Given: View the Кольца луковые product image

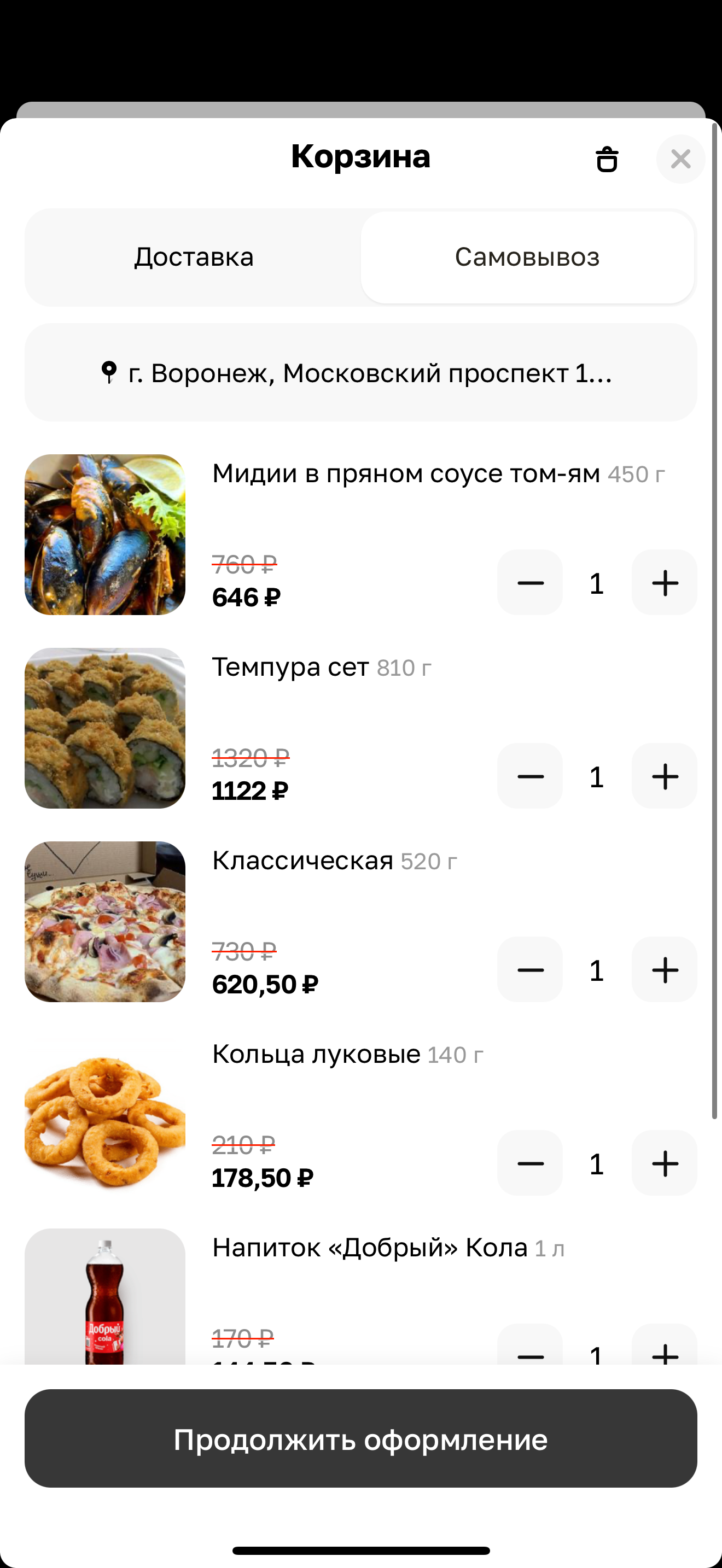Looking at the screenshot, I should 104,1115.
